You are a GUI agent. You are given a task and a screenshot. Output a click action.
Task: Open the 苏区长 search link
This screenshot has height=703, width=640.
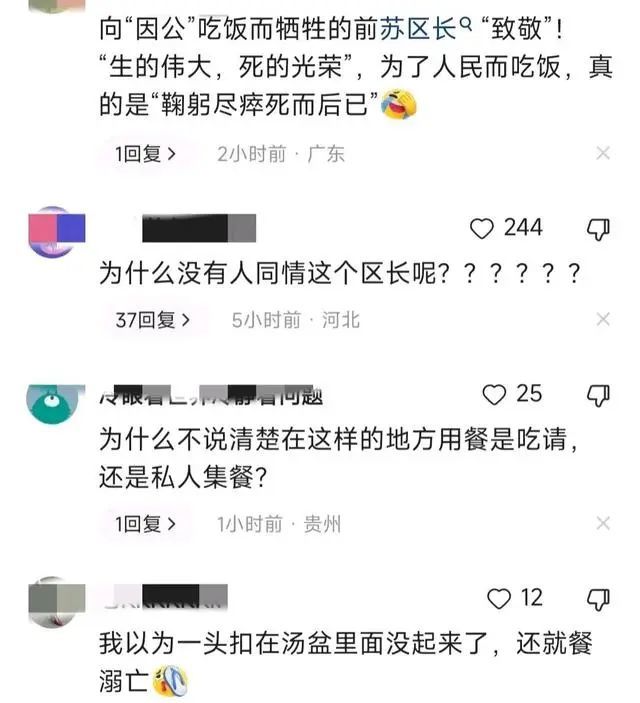[426, 28]
